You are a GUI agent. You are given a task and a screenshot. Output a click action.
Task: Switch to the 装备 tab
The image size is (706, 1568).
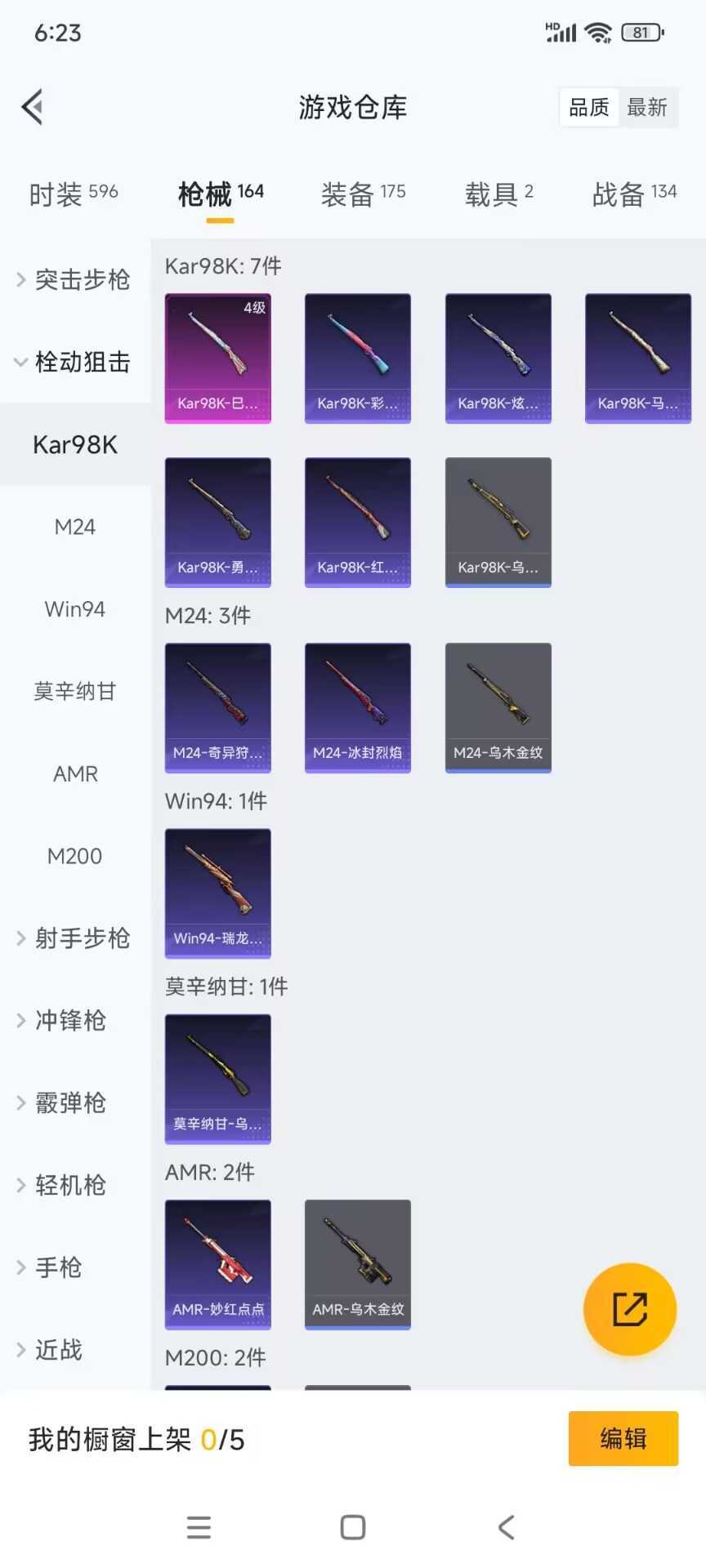click(363, 194)
